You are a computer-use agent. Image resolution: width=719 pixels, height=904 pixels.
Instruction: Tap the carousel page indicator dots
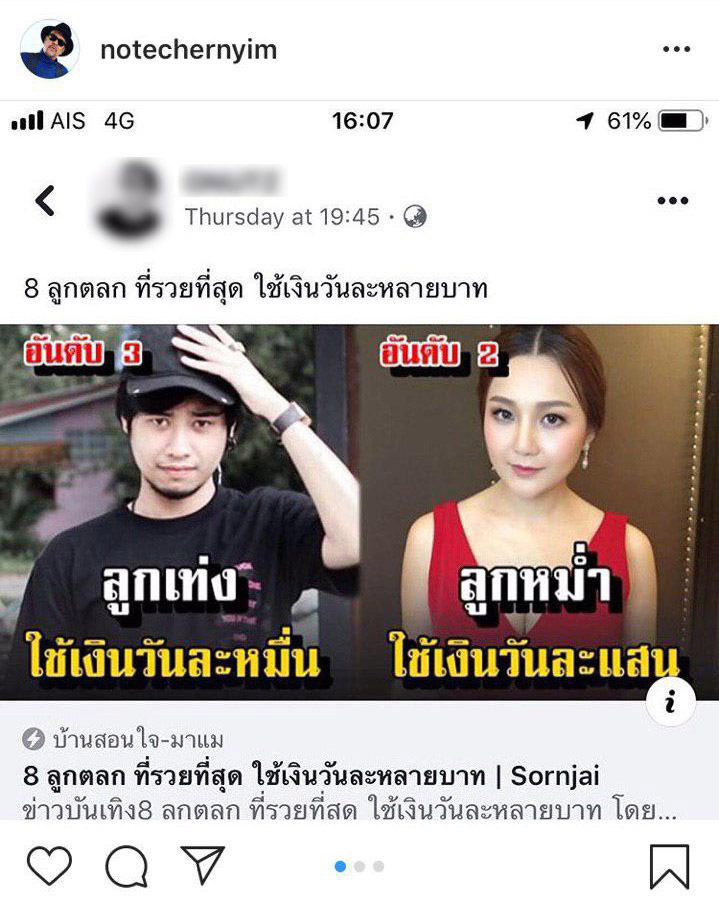click(360, 866)
